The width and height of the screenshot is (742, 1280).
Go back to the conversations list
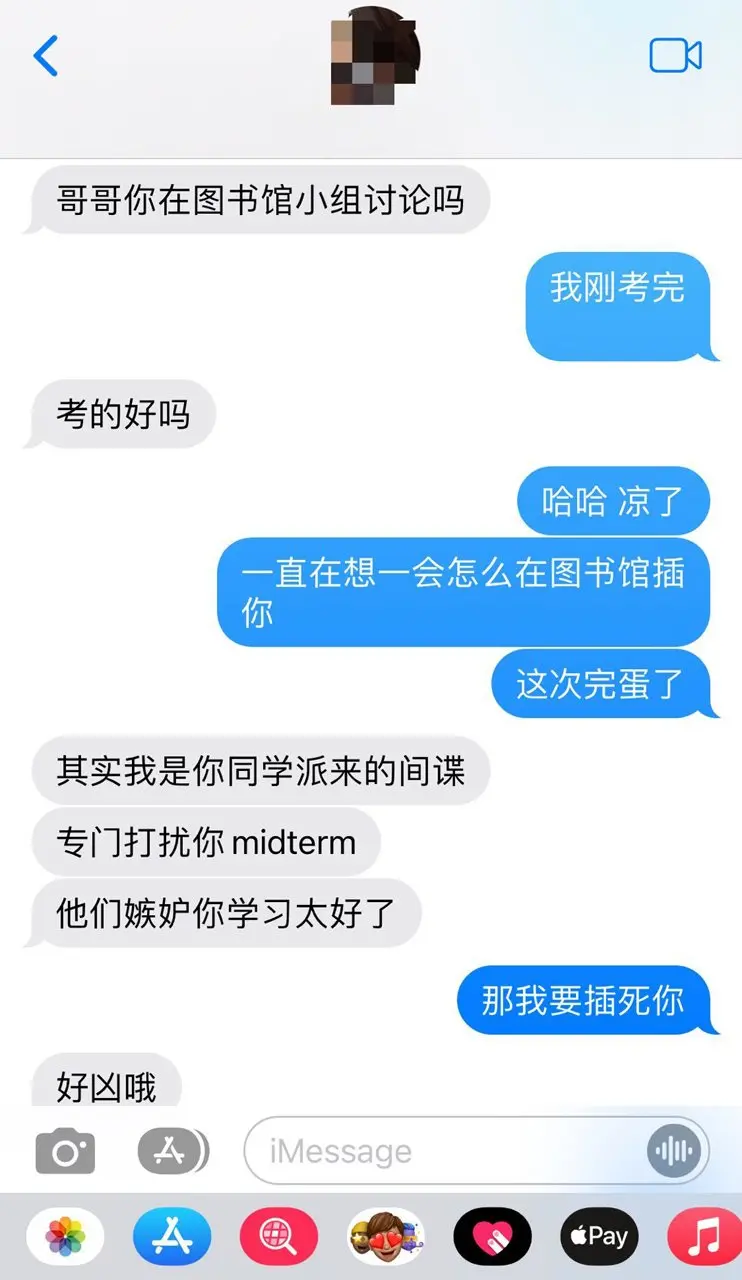[45, 56]
